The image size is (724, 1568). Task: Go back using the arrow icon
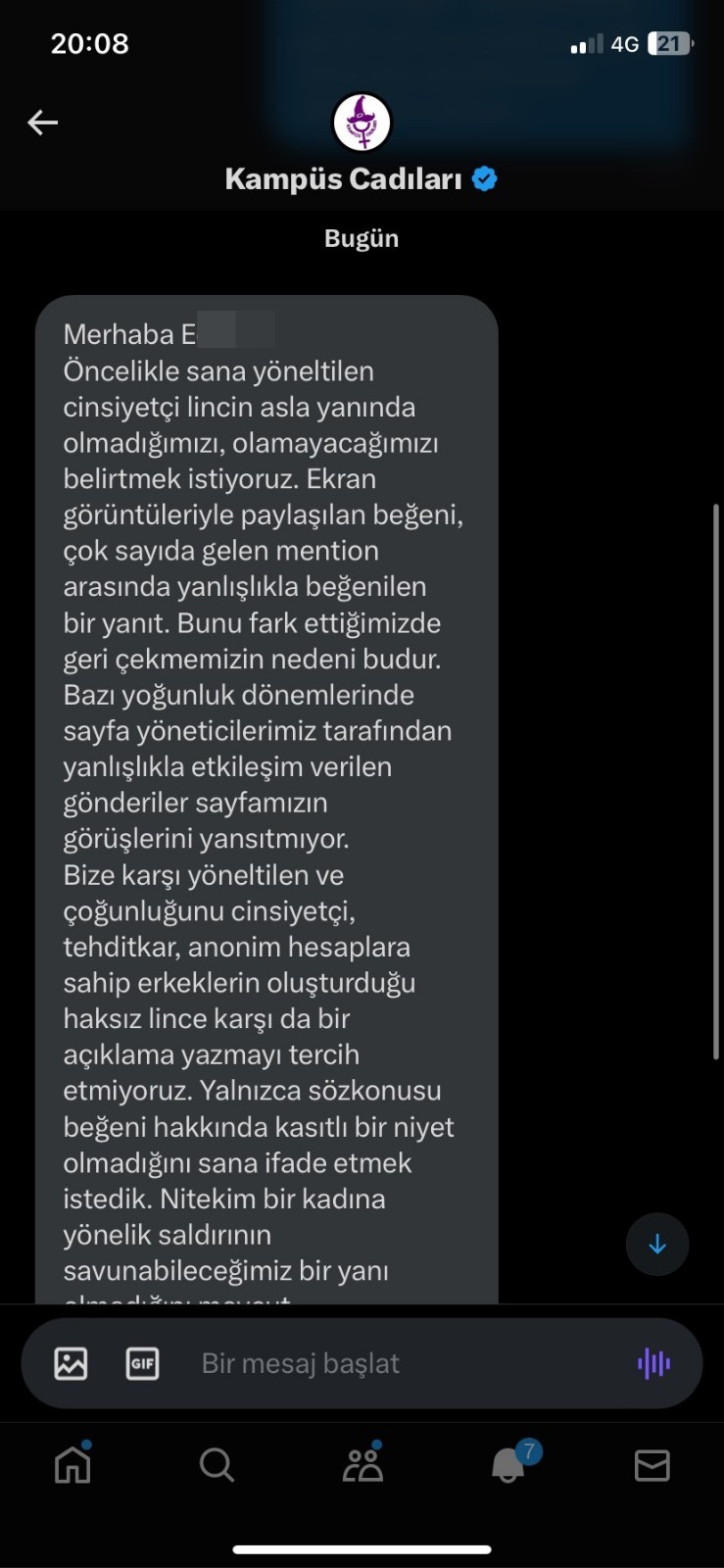[43, 122]
